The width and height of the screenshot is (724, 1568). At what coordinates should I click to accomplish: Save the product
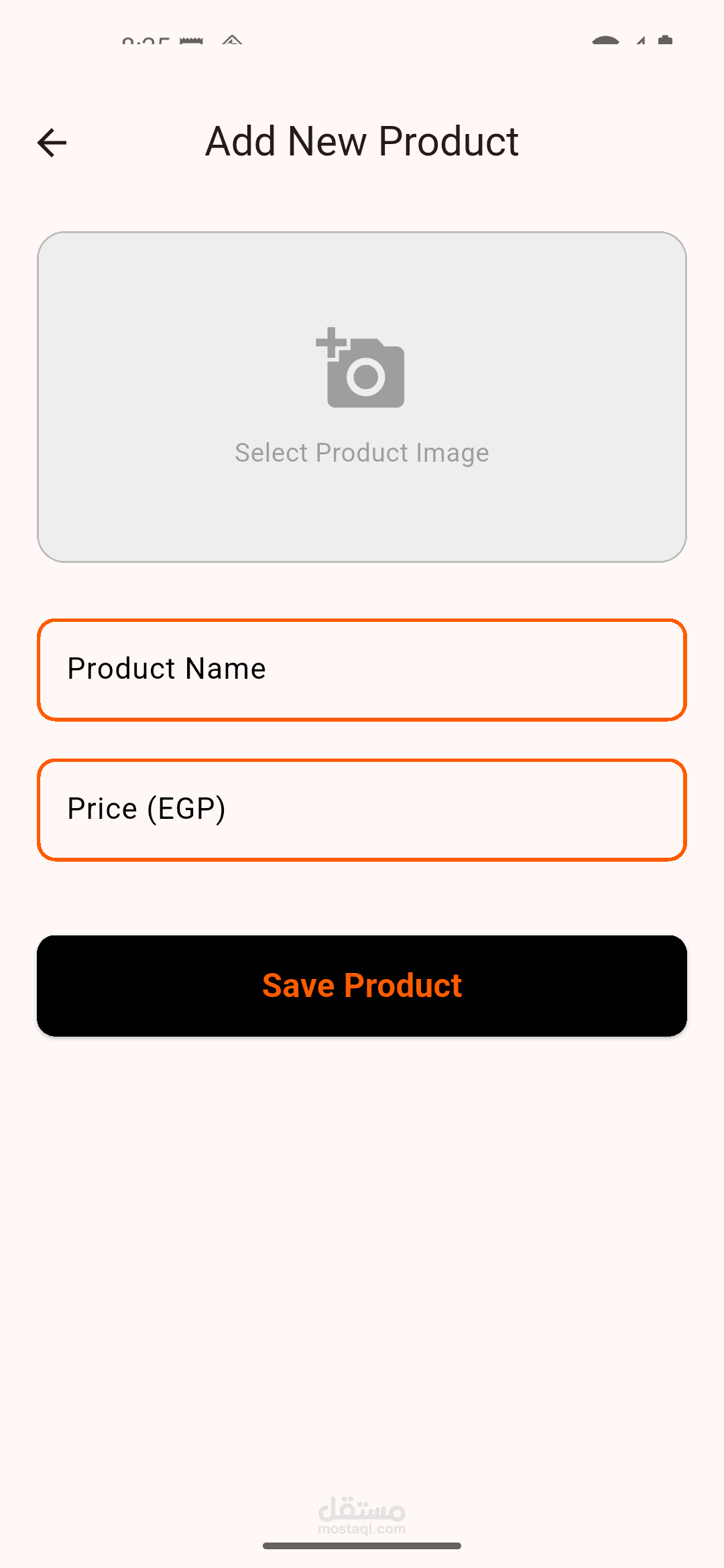coord(362,986)
